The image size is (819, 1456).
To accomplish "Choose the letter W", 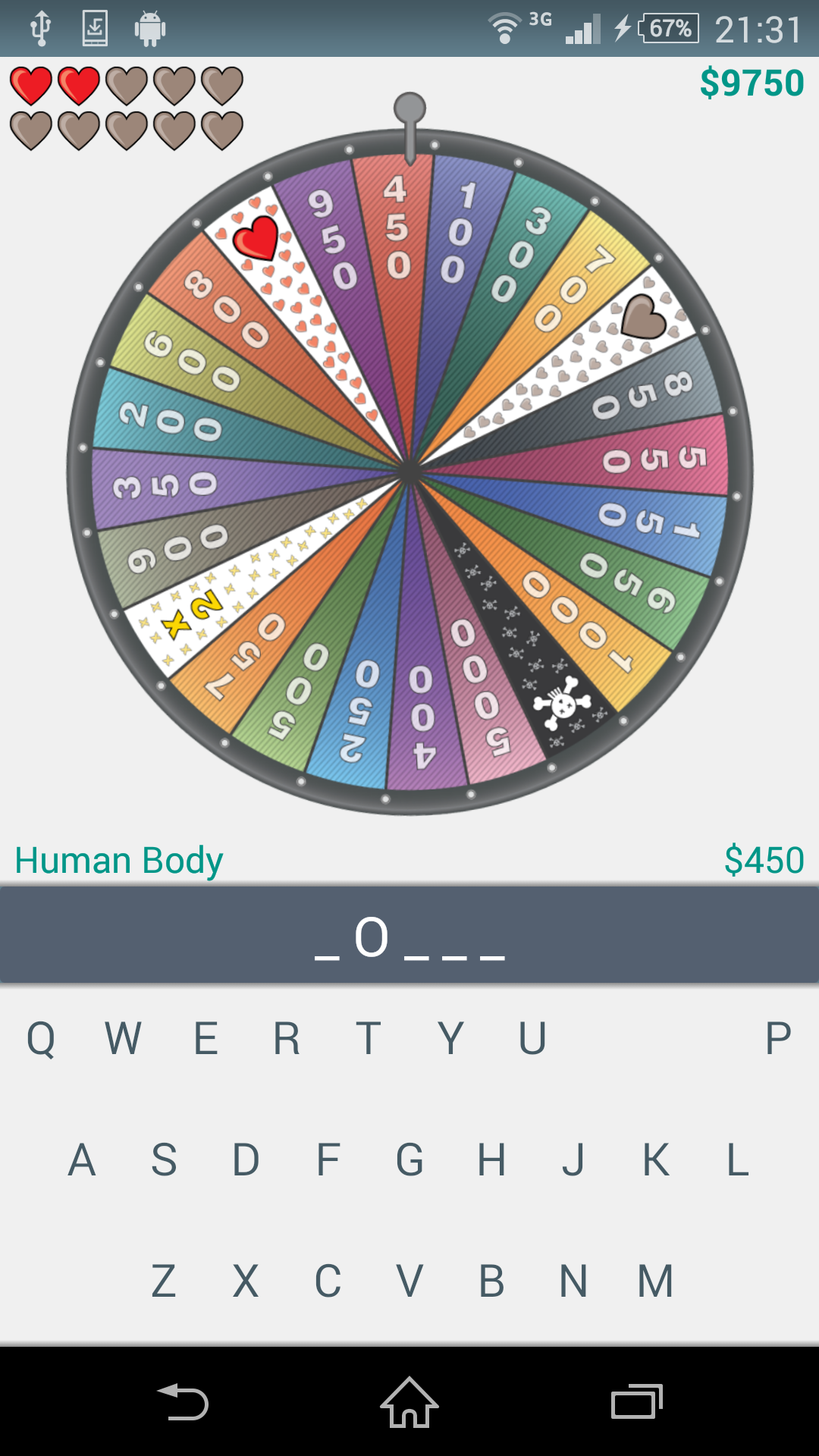I will (x=123, y=1038).
